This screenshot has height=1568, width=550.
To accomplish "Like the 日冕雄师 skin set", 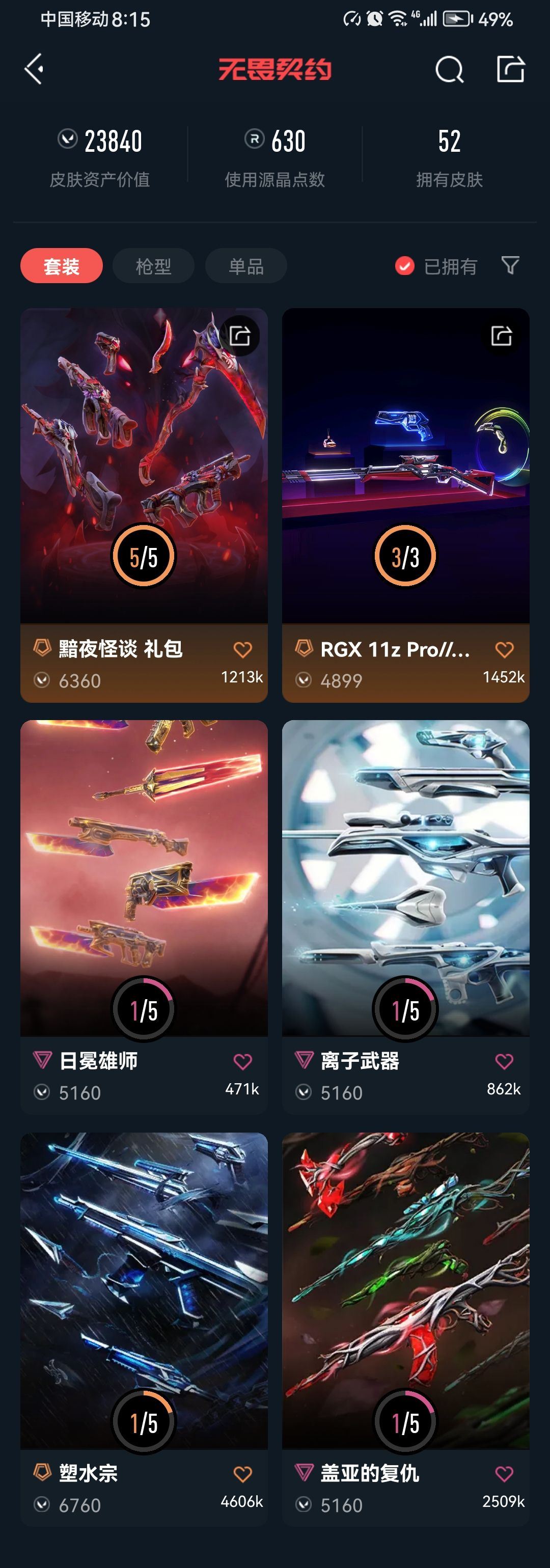I will [243, 1062].
